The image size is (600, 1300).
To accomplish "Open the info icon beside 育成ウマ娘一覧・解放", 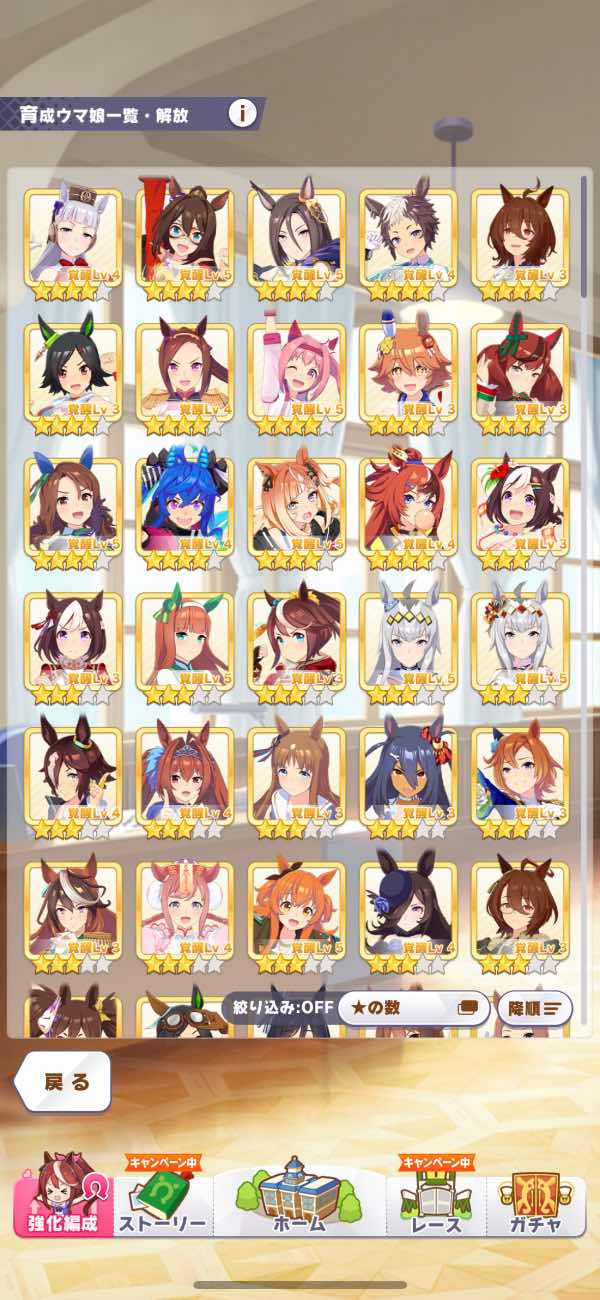I will click(x=242, y=113).
